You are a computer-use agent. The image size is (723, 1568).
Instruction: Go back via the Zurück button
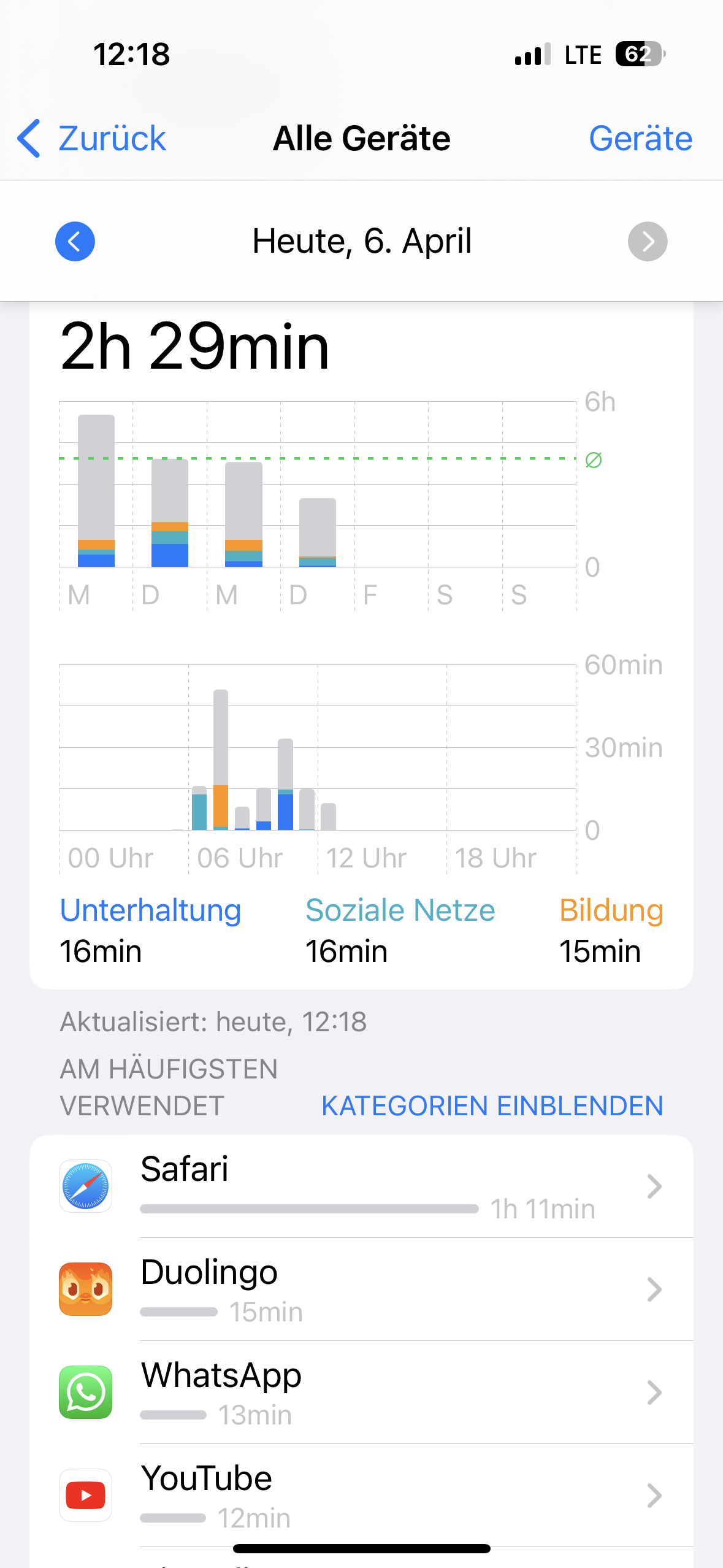click(92, 139)
